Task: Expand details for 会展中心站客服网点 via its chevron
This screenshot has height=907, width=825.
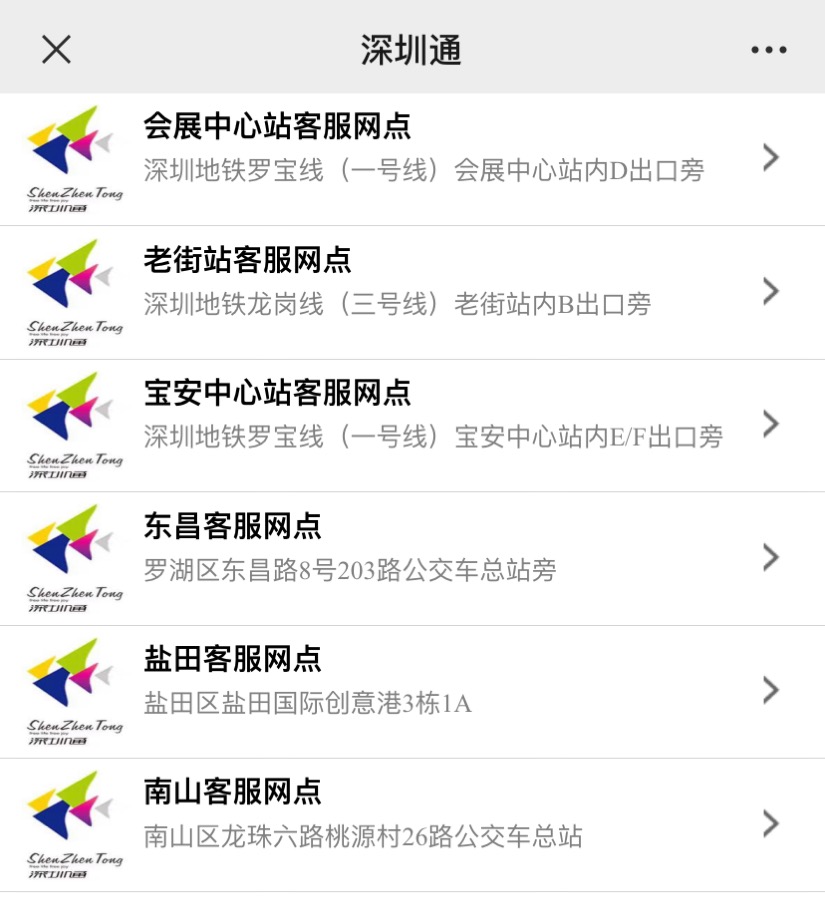Action: [x=770, y=157]
